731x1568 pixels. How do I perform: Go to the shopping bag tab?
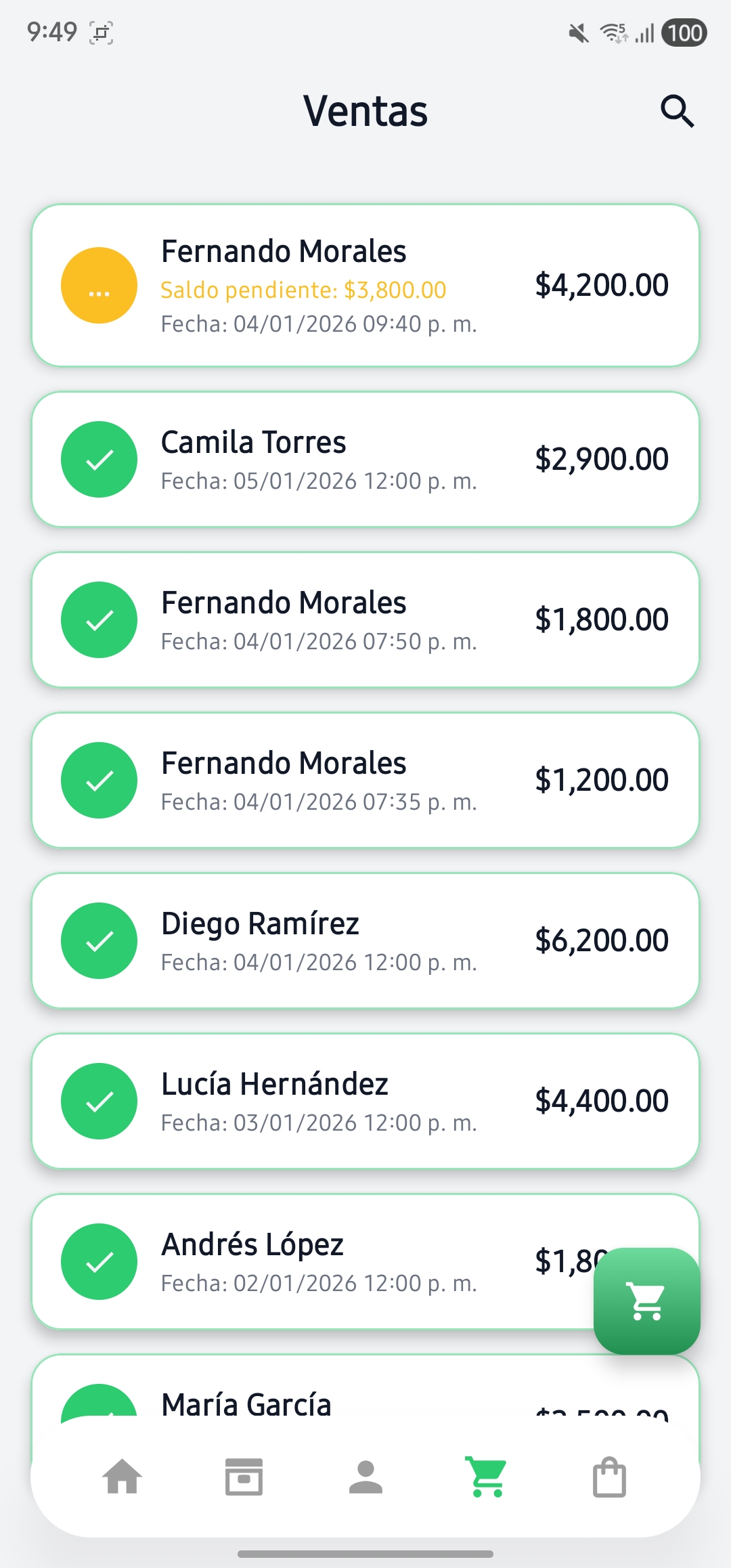point(609,1477)
